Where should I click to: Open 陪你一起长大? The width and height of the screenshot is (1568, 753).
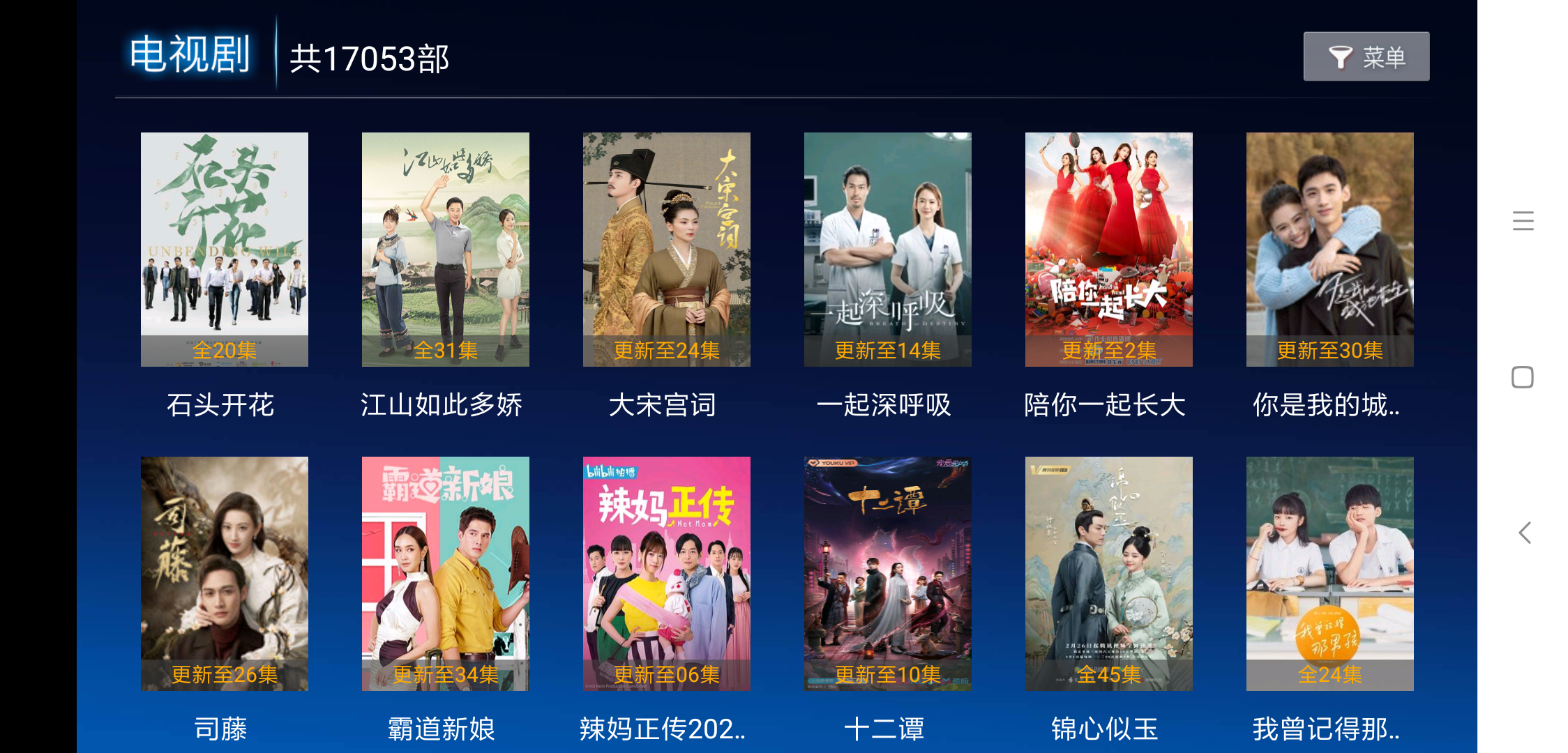coord(1108,250)
